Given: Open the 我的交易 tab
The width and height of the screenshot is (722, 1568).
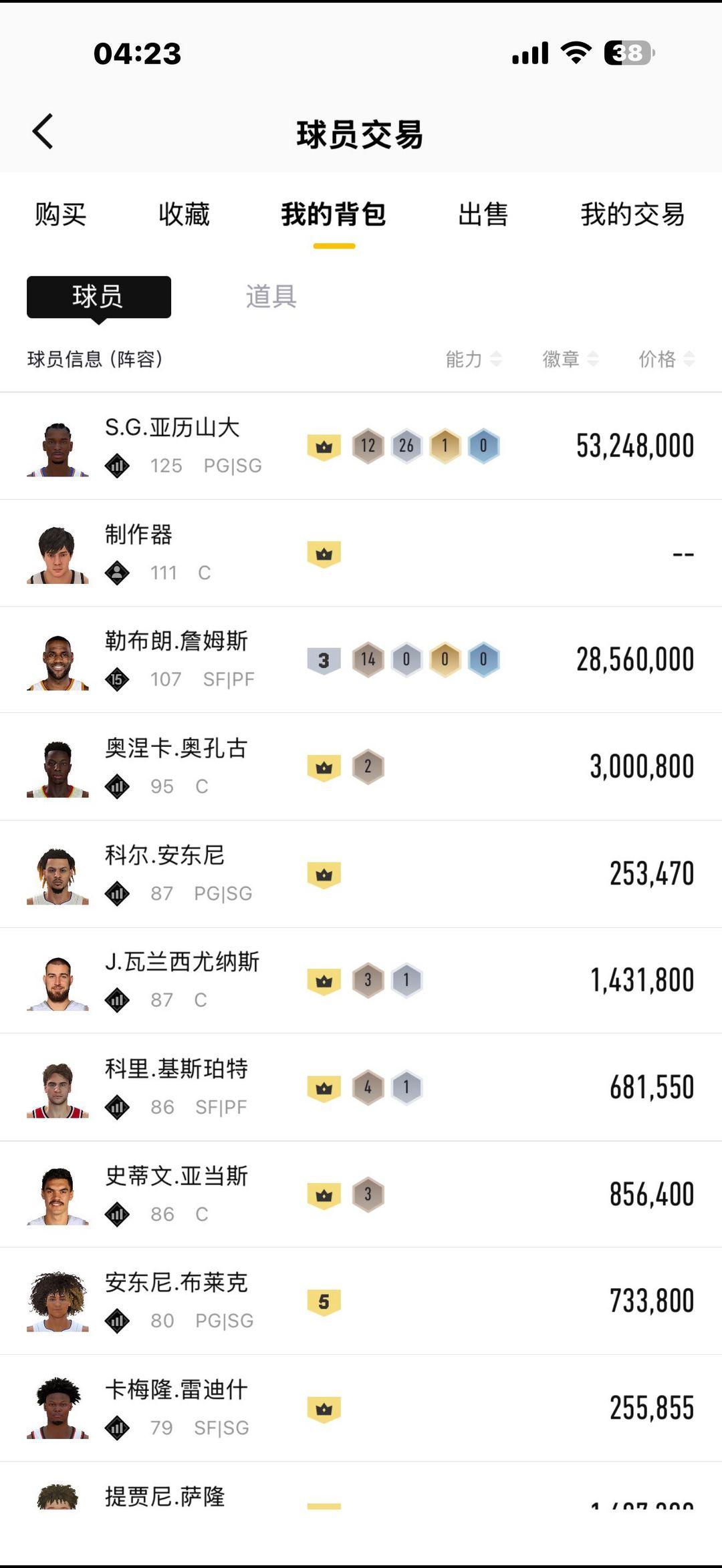Looking at the screenshot, I should 632,215.
